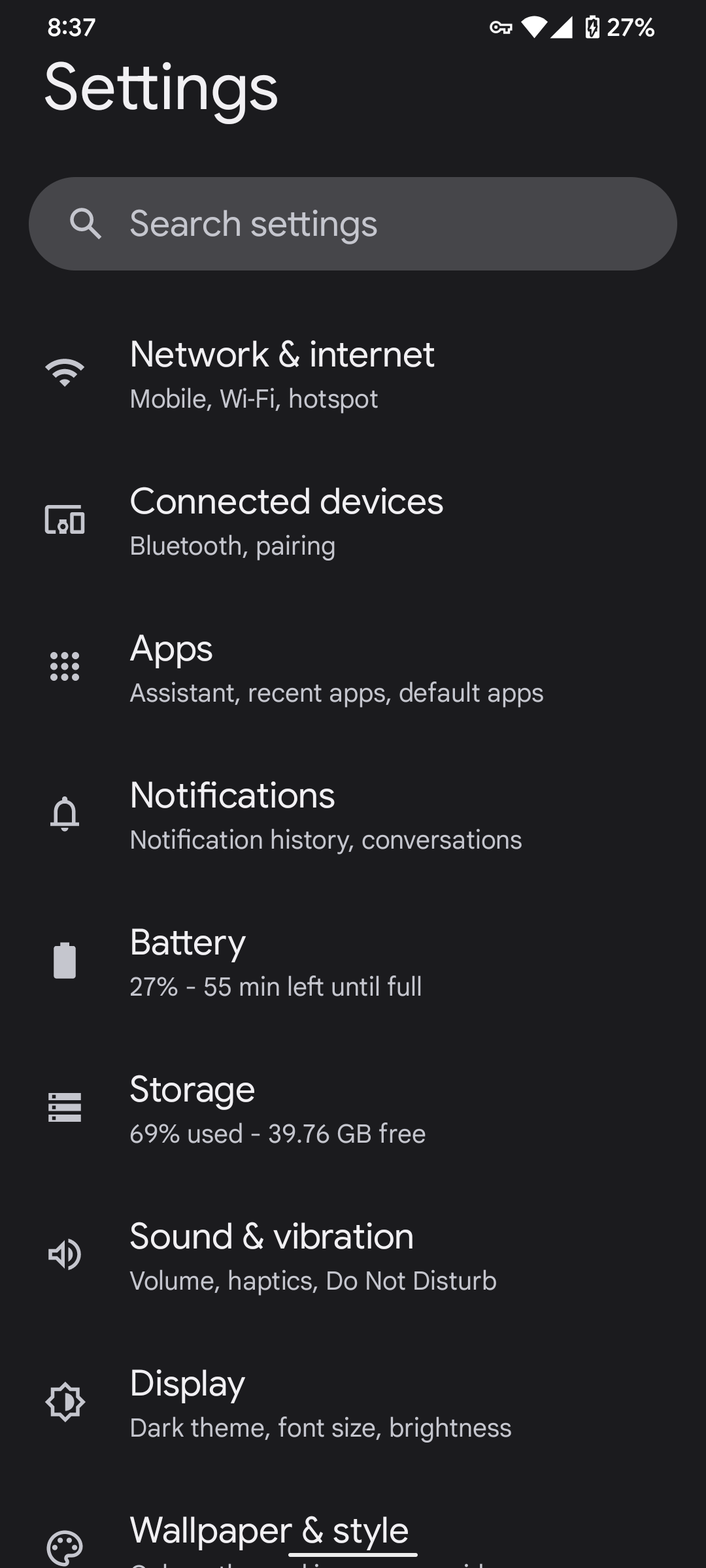Open Storage settings
Image resolution: width=706 pixels, height=1568 pixels.
[x=353, y=1108]
